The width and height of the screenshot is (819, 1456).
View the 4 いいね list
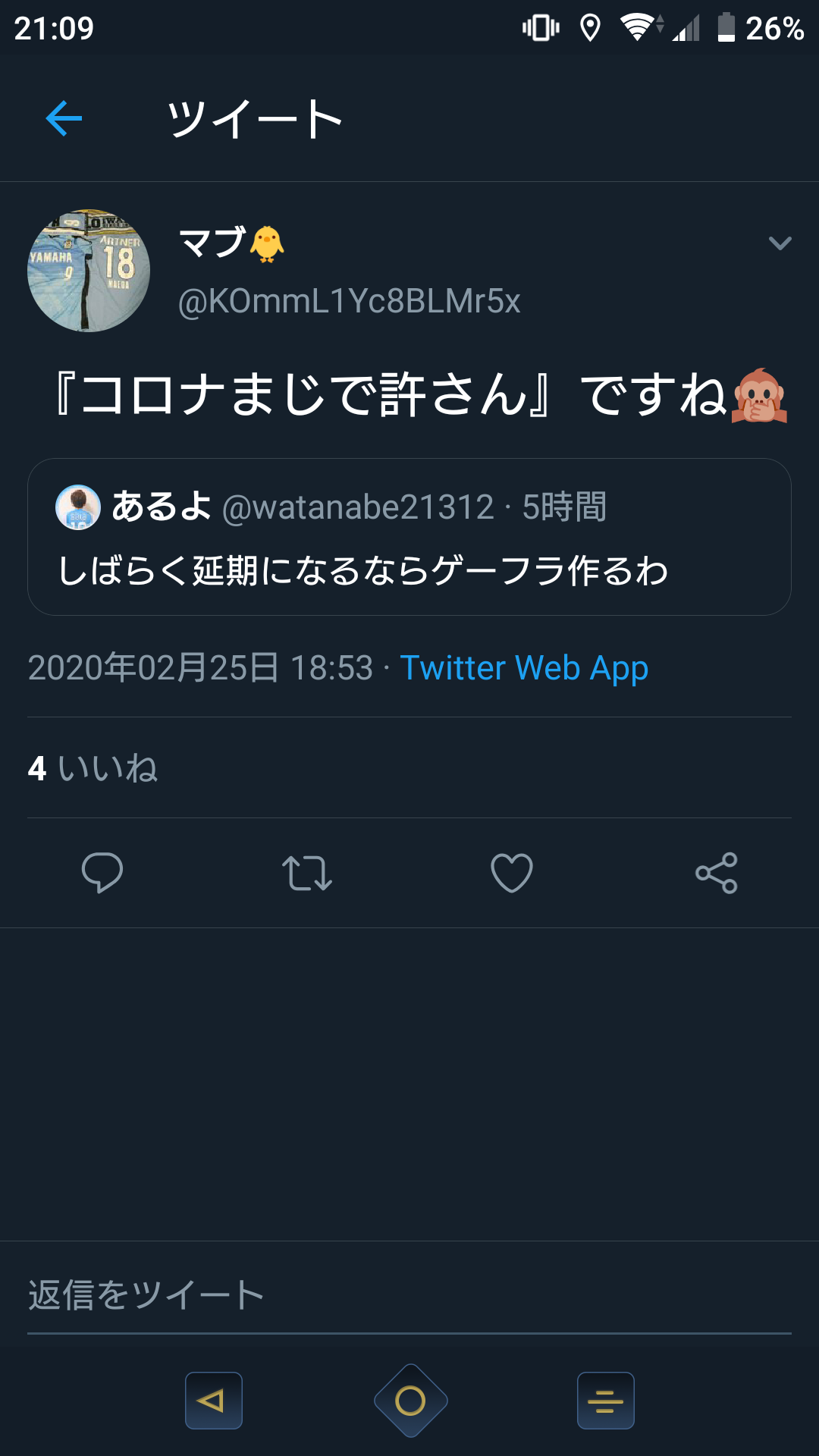(x=93, y=768)
